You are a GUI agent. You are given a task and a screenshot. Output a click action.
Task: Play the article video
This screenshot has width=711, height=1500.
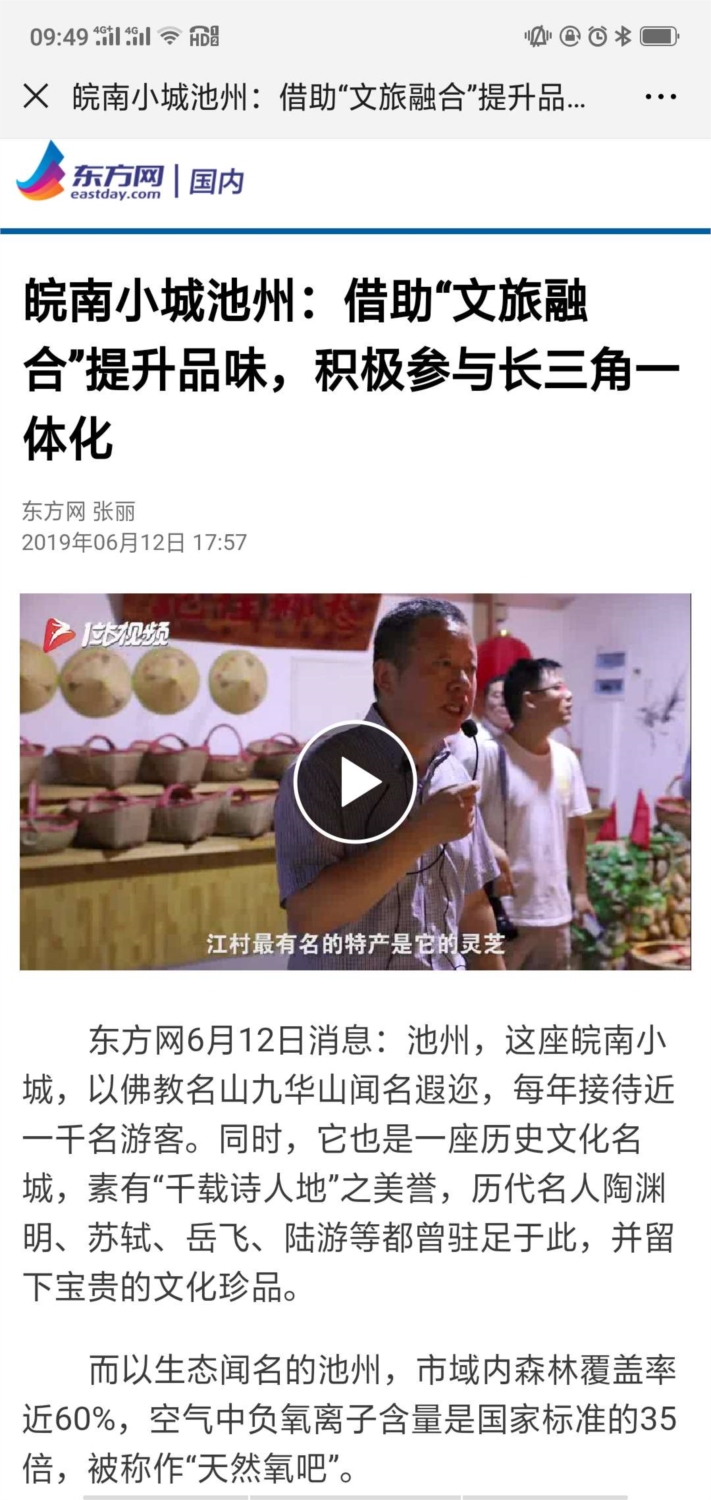coord(355,782)
